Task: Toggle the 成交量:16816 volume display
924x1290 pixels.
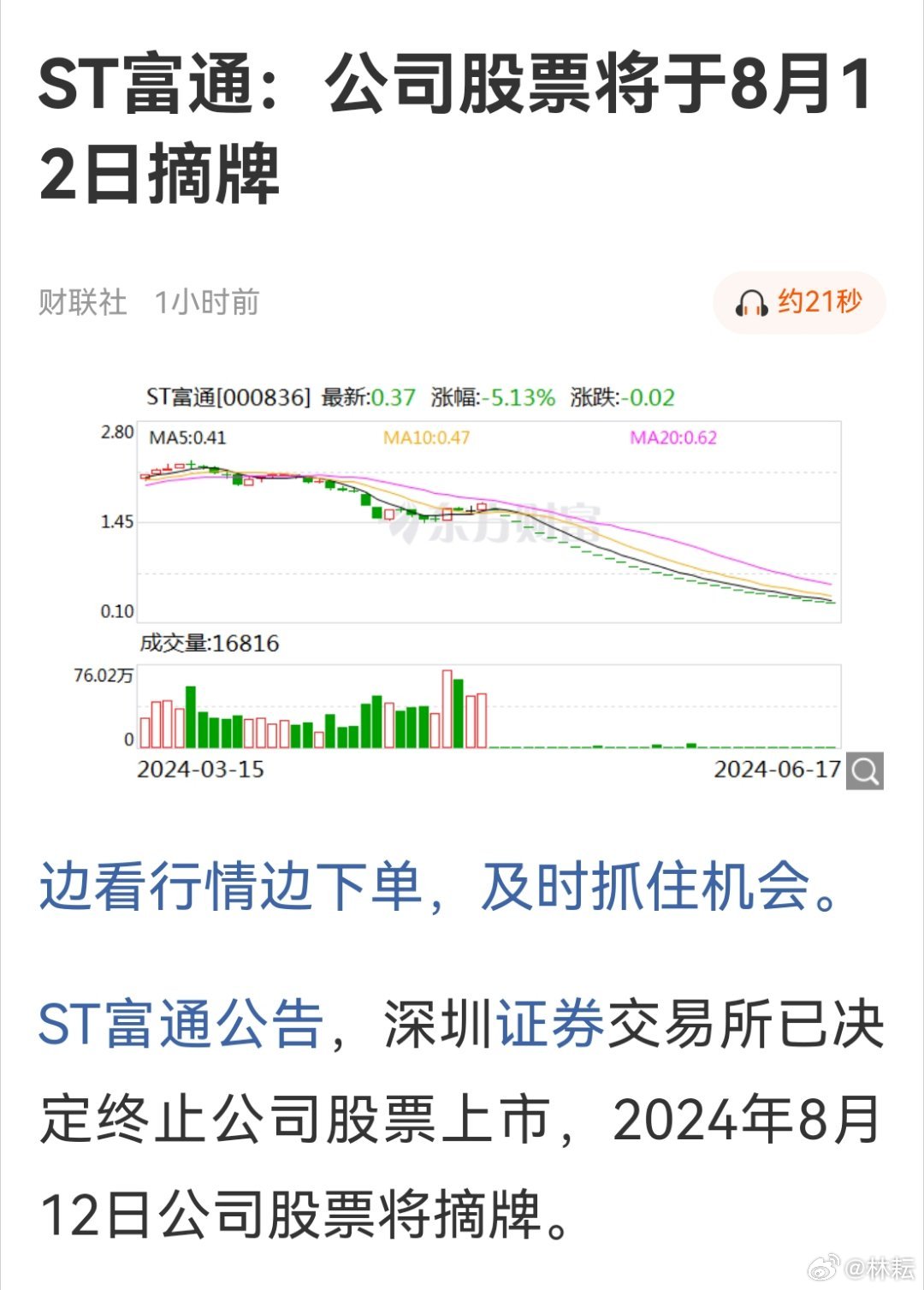Action: point(208,644)
